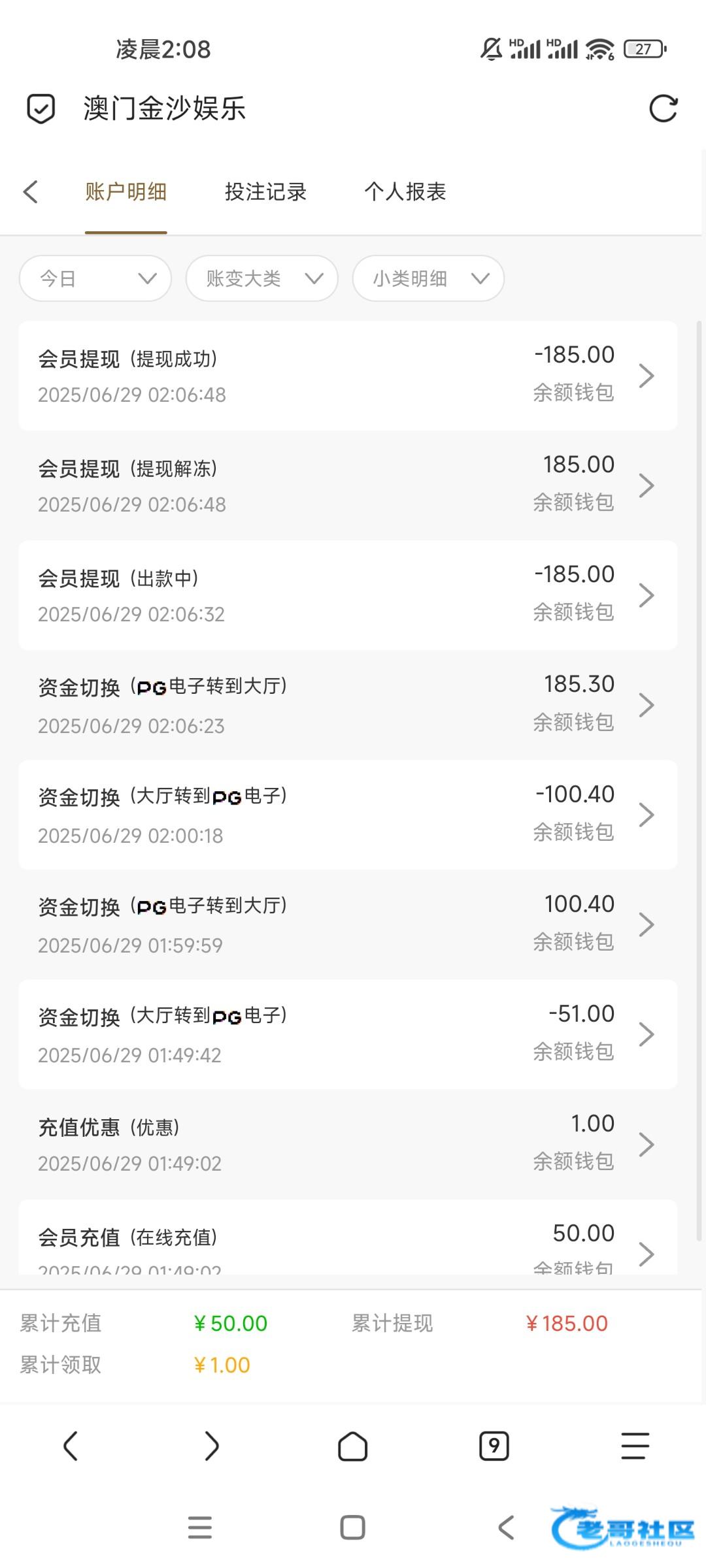706x1568 pixels.
Task: Open the 出款中 withdrawal record
Action: click(x=348, y=595)
